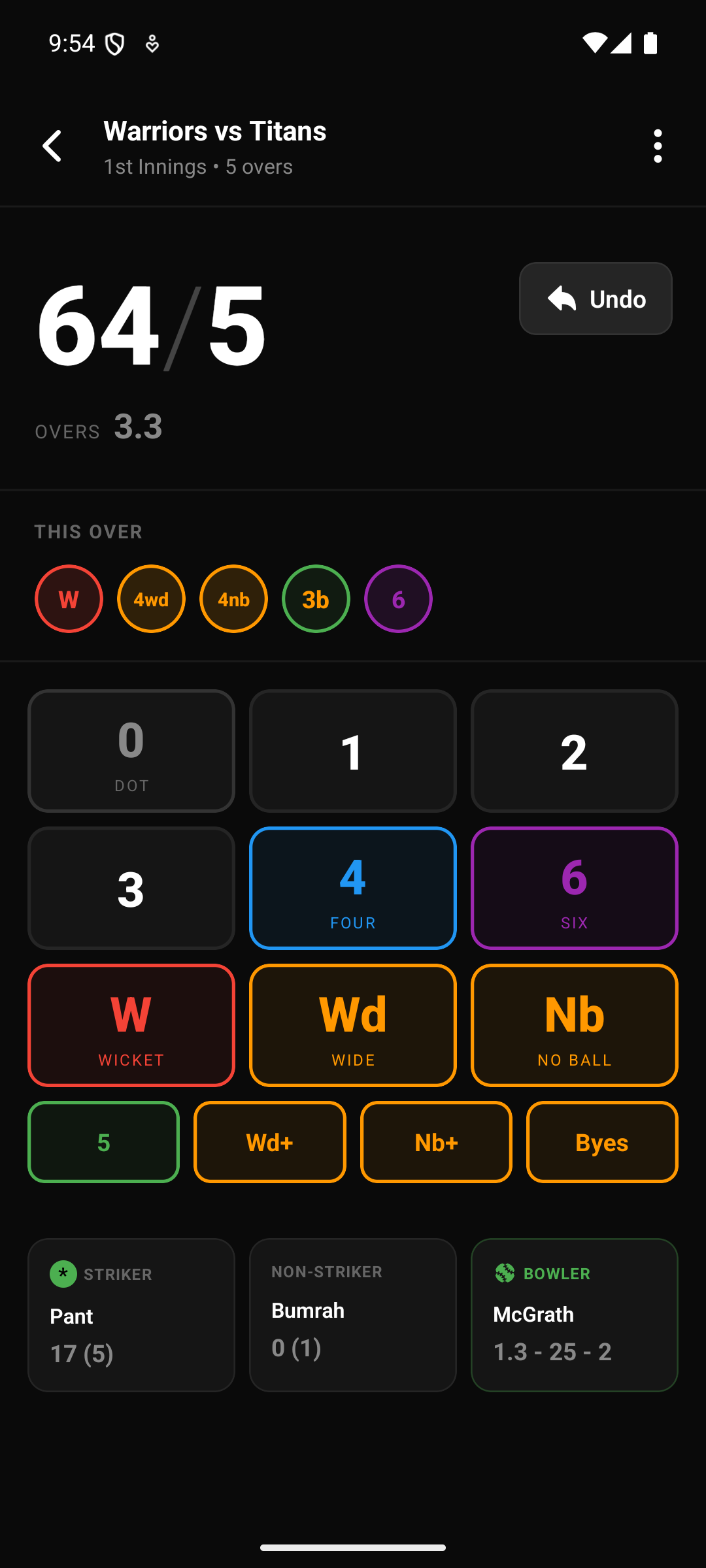Open striker Pant's card
706x1568 pixels.
(x=131, y=1315)
